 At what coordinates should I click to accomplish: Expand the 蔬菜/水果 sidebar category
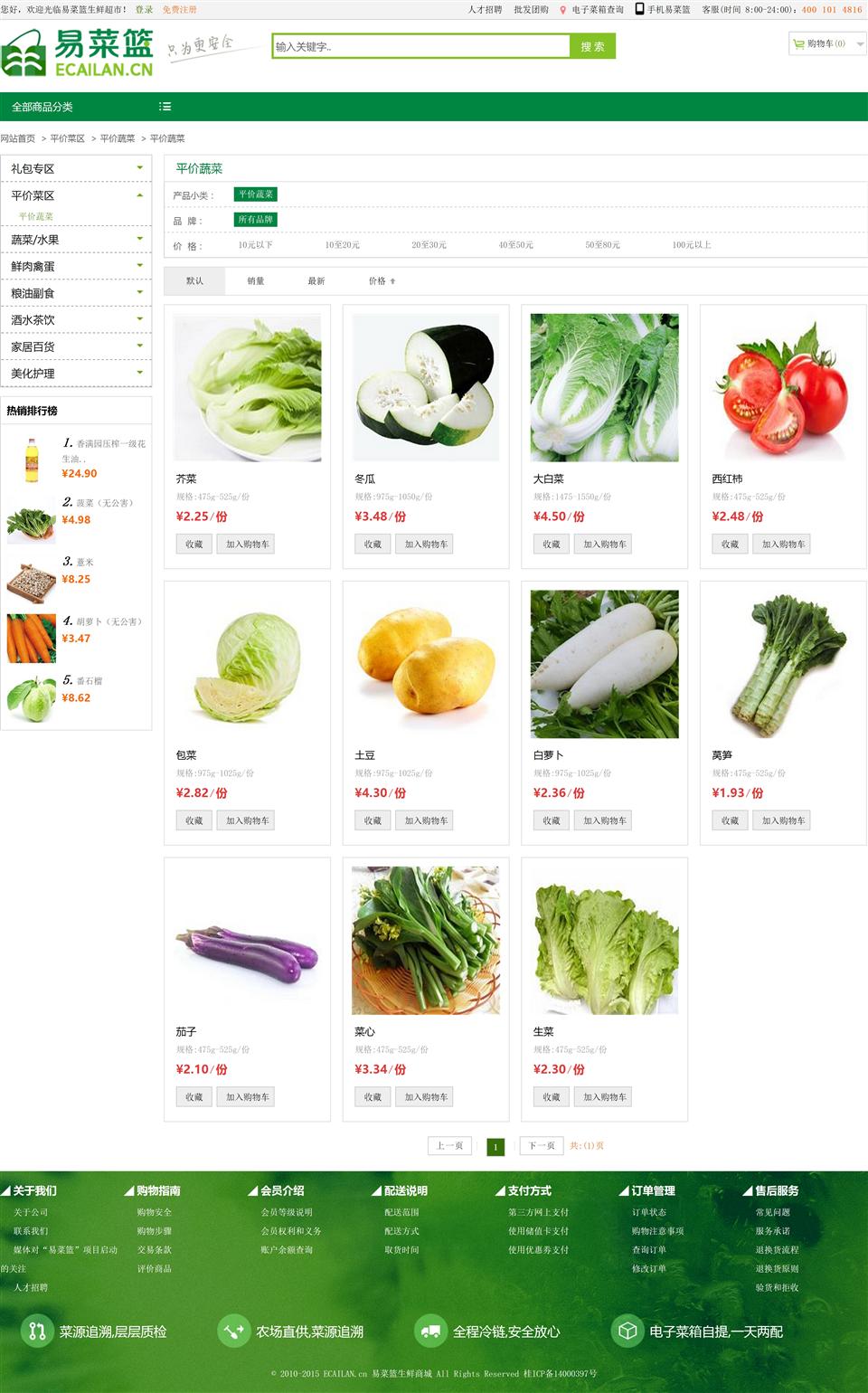click(x=76, y=240)
